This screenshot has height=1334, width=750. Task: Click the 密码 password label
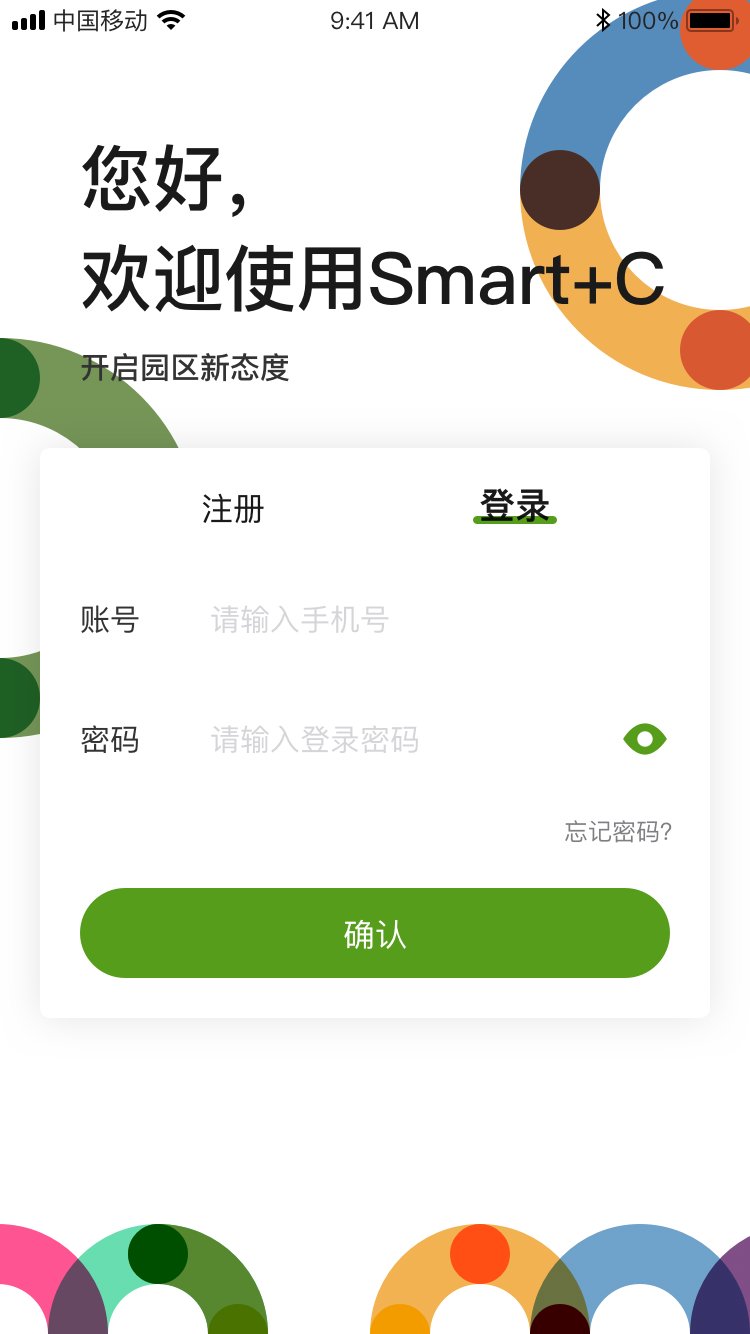pyautogui.click(x=110, y=740)
